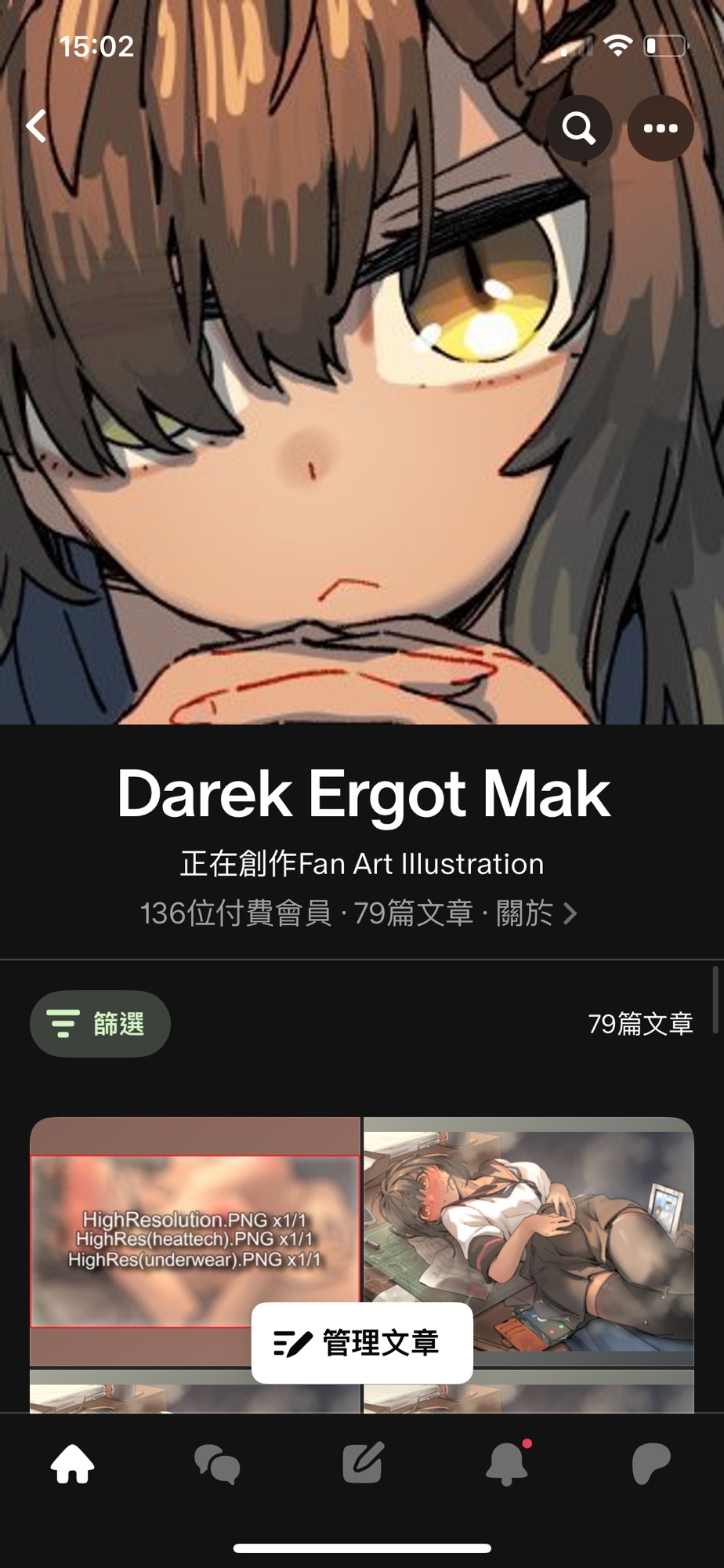Open the create post tab
This screenshot has height=1568, width=724.
point(363,1463)
